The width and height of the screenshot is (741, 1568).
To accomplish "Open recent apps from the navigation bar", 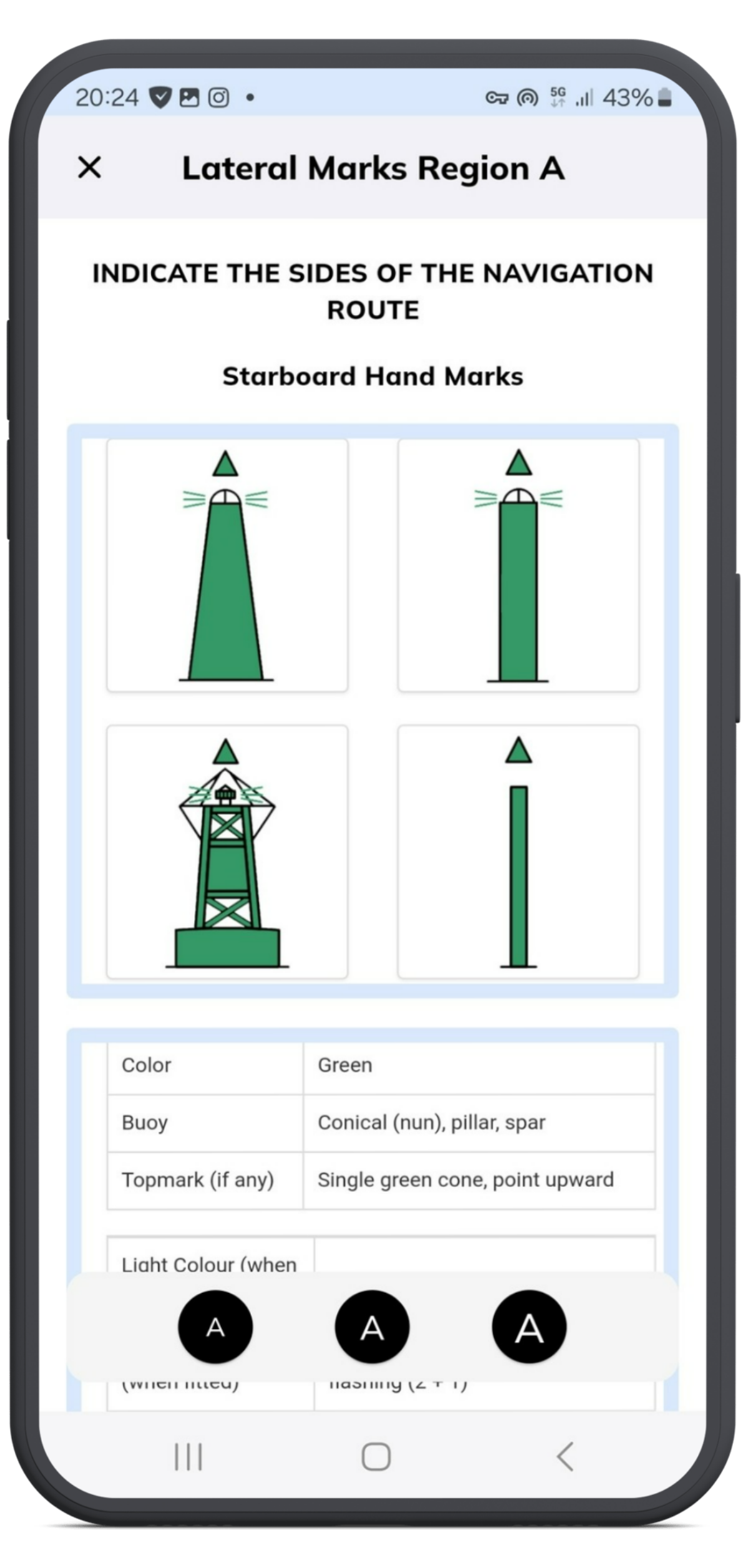I will pyautogui.click(x=188, y=1457).
